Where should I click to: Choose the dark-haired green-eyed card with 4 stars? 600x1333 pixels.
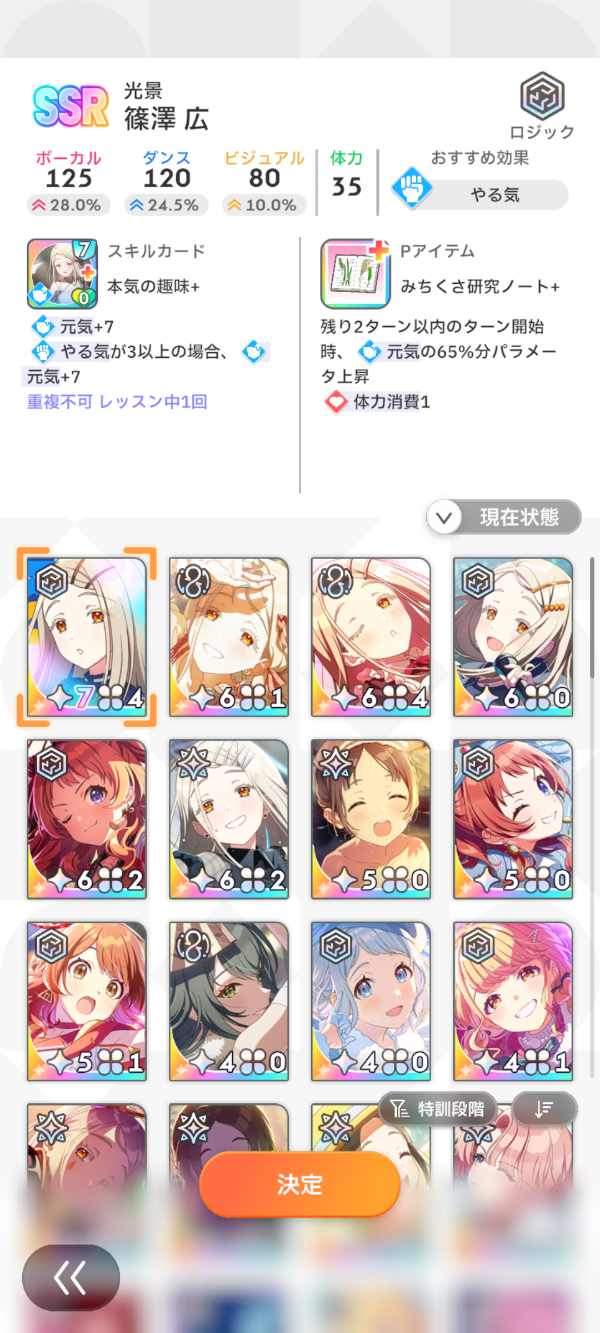pos(229,1001)
